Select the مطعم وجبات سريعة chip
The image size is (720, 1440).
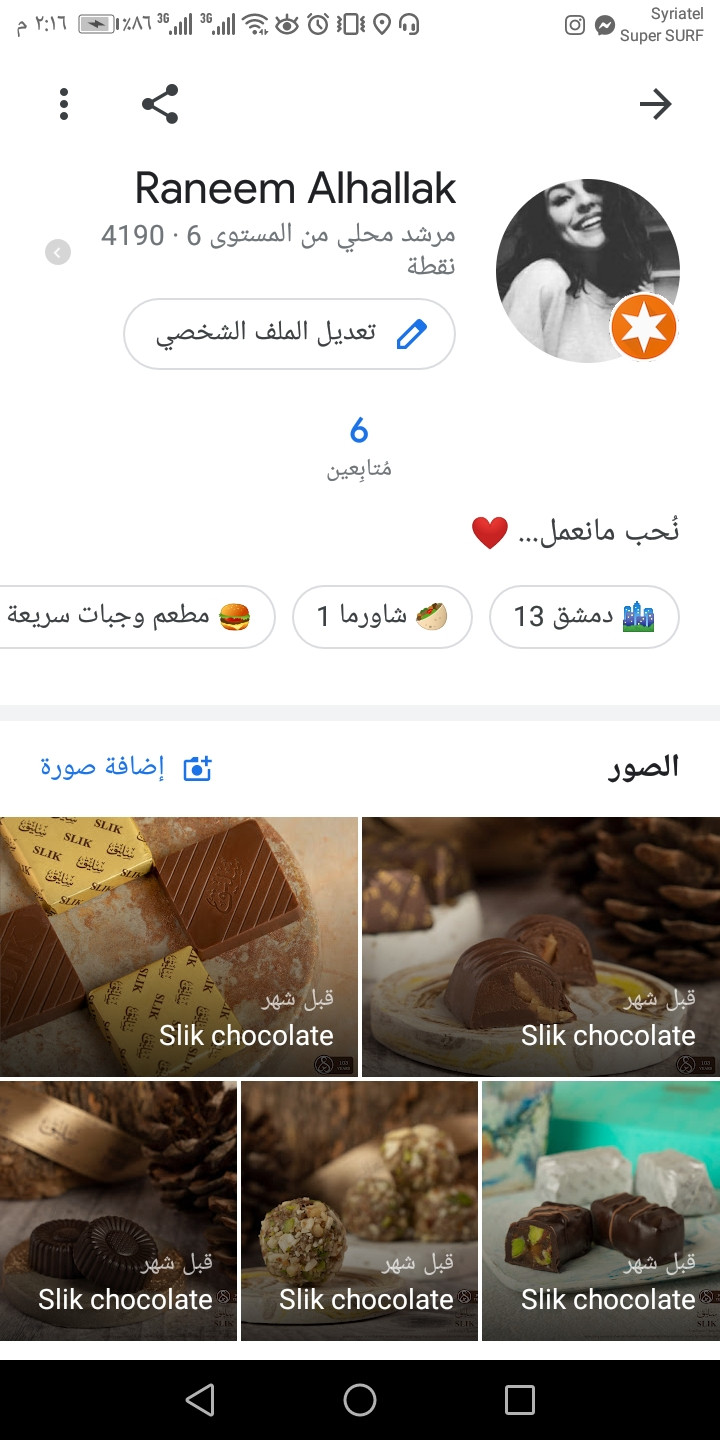130,616
